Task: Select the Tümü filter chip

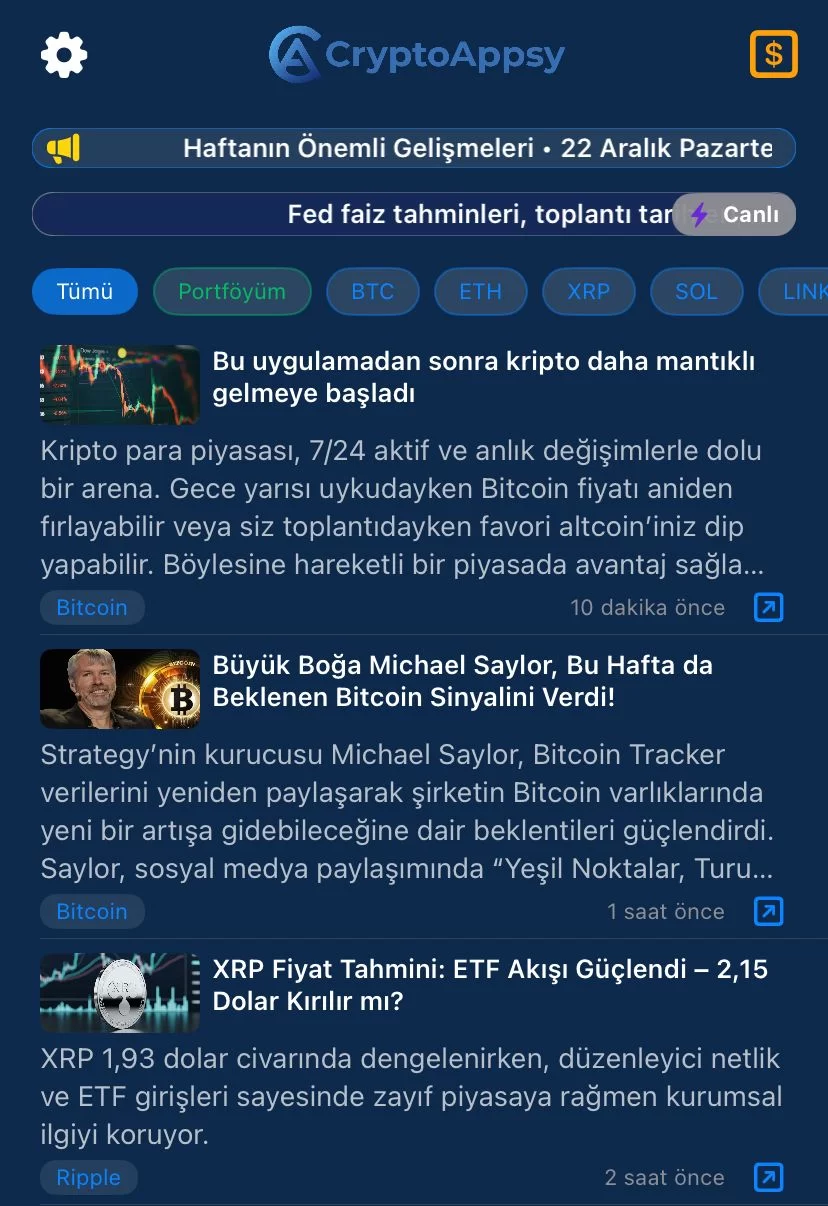Action: click(x=84, y=292)
